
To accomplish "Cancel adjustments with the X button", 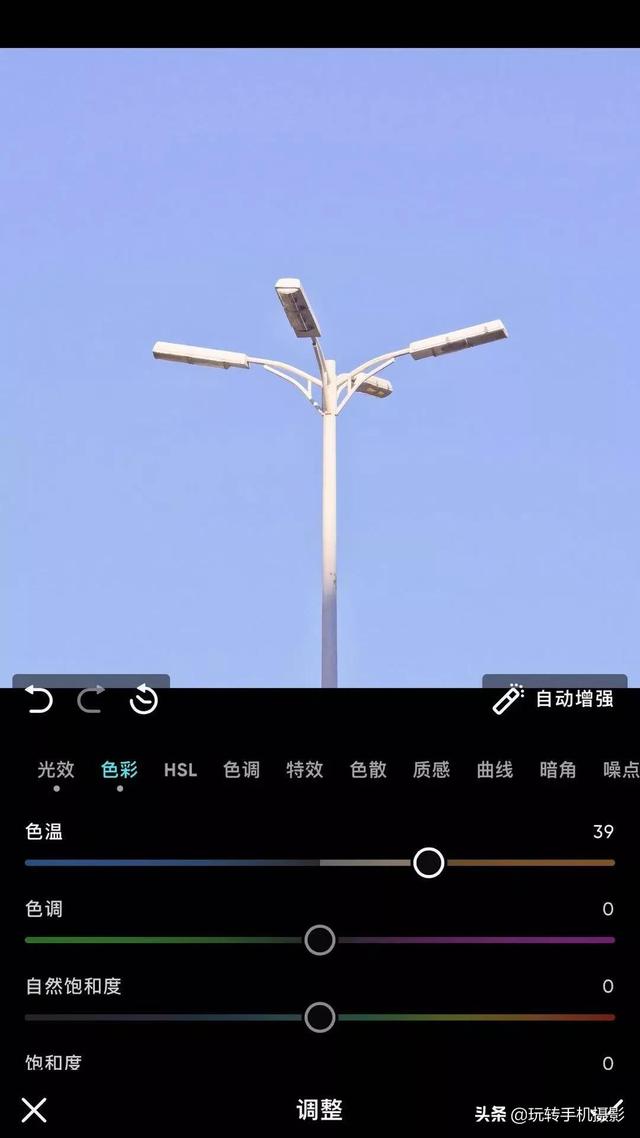I will coord(34,1110).
